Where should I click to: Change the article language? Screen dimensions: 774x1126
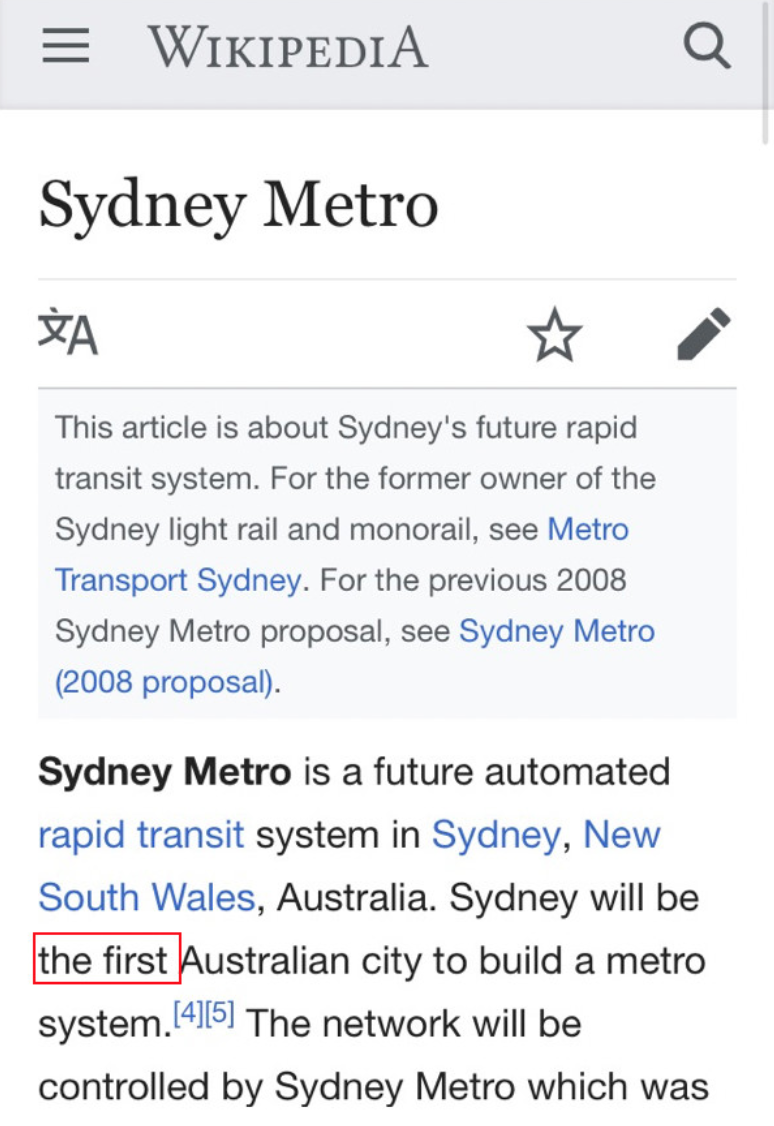tap(68, 333)
